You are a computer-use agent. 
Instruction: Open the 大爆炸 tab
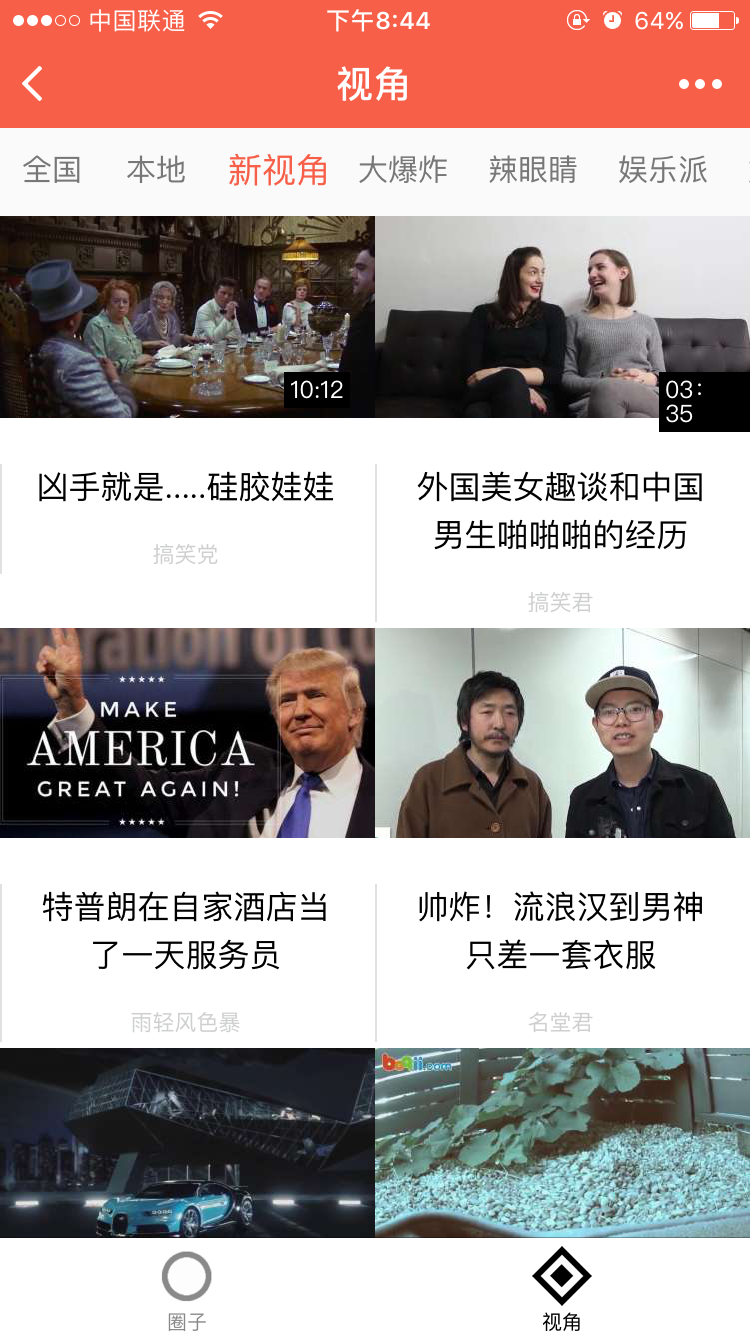(402, 170)
